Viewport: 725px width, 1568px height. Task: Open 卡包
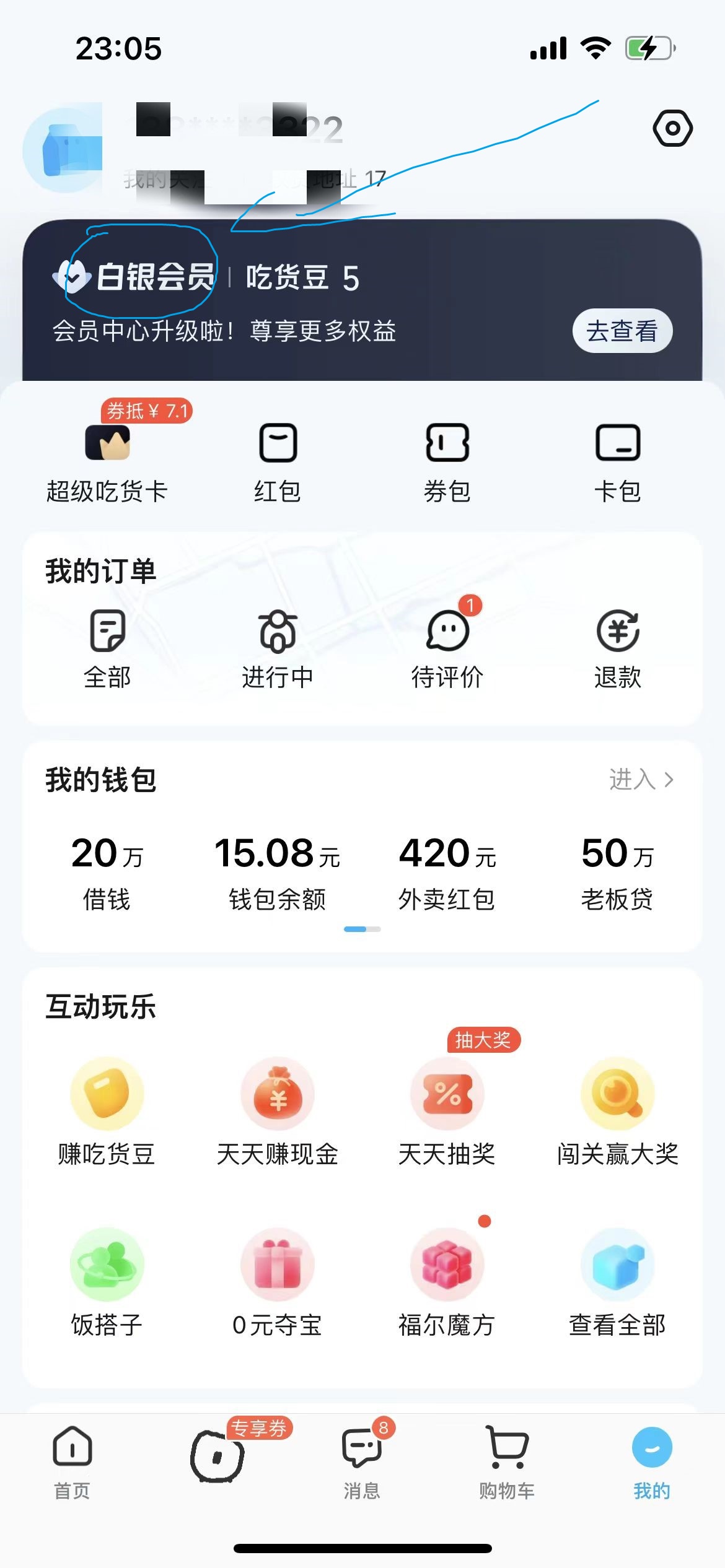pos(618,463)
